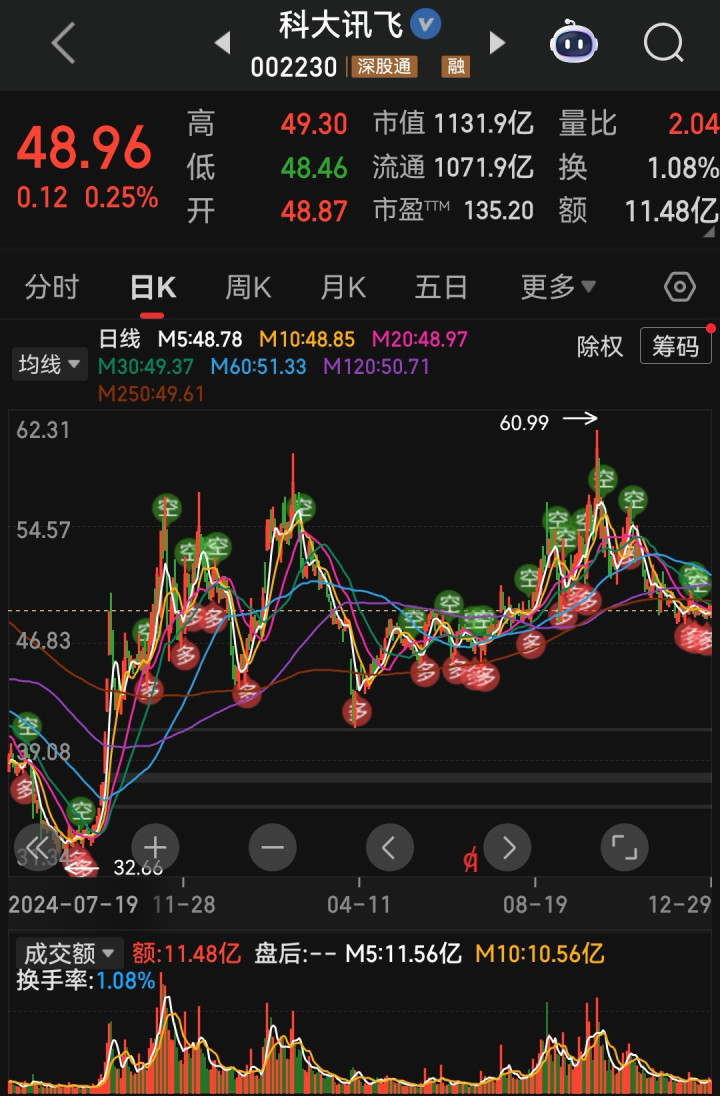720x1096 pixels.
Task: Zoom out the K-line chart
Action: tap(272, 848)
